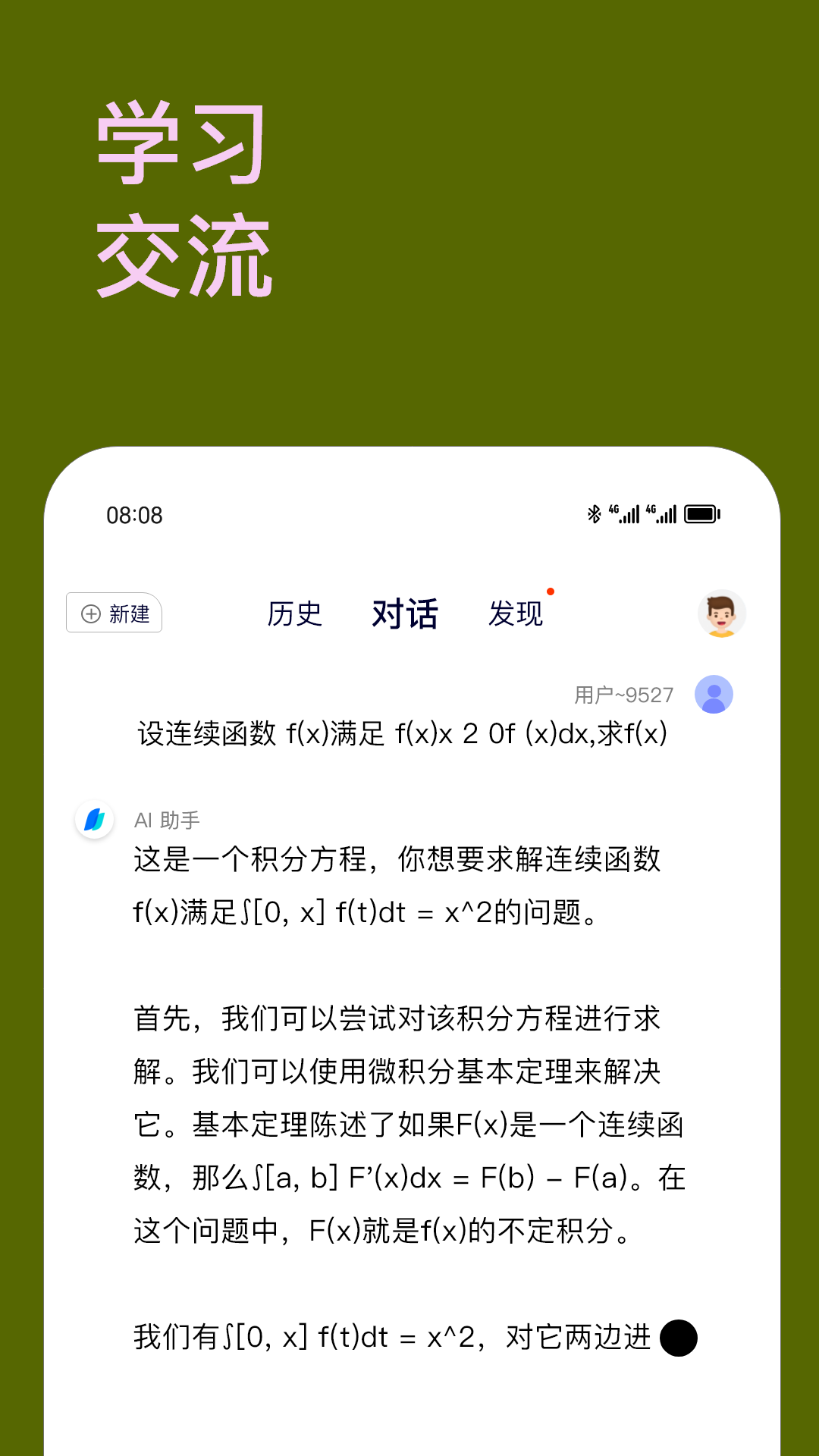The height and width of the screenshot is (1456, 819).
Task: Tap the Bluetooth icon in the status bar
Action: (595, 513)
